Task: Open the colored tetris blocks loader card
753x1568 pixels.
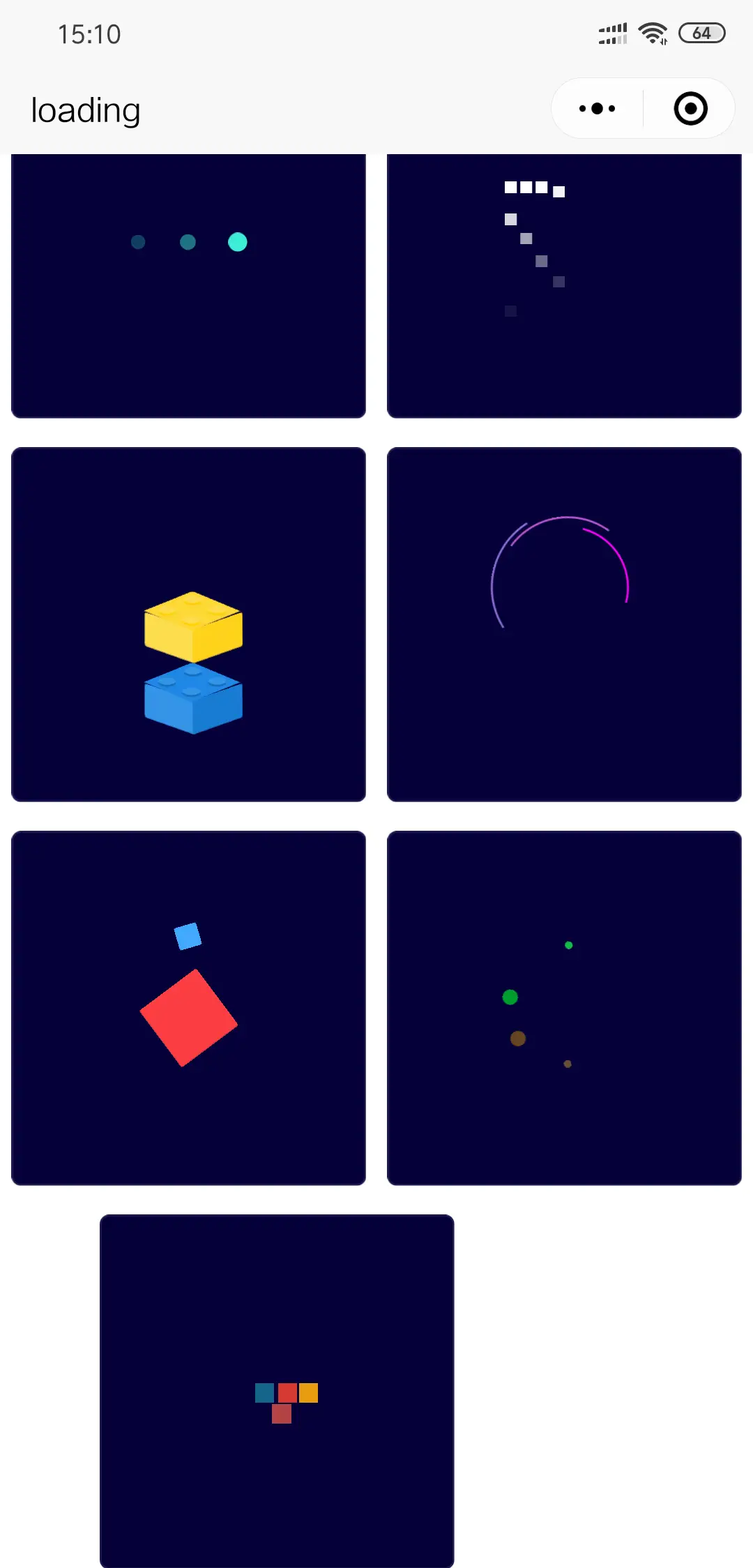Action: tap(277, 1391)
